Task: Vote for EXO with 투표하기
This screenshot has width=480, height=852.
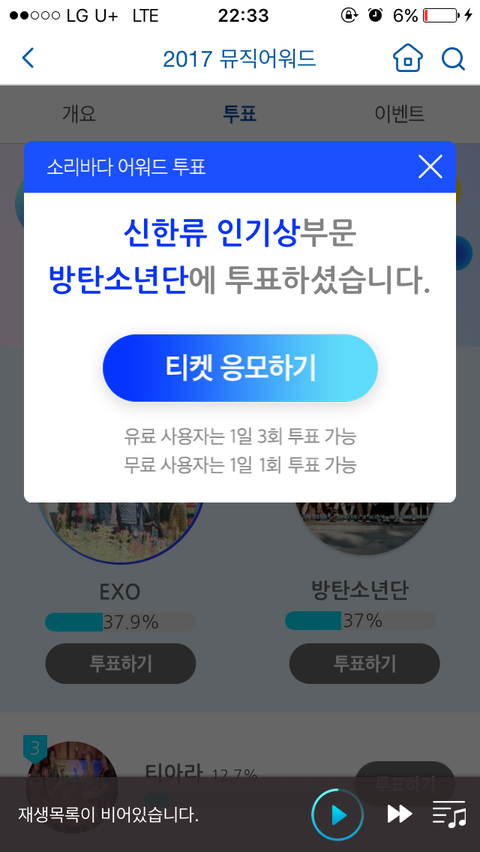Action: [120, 663]
